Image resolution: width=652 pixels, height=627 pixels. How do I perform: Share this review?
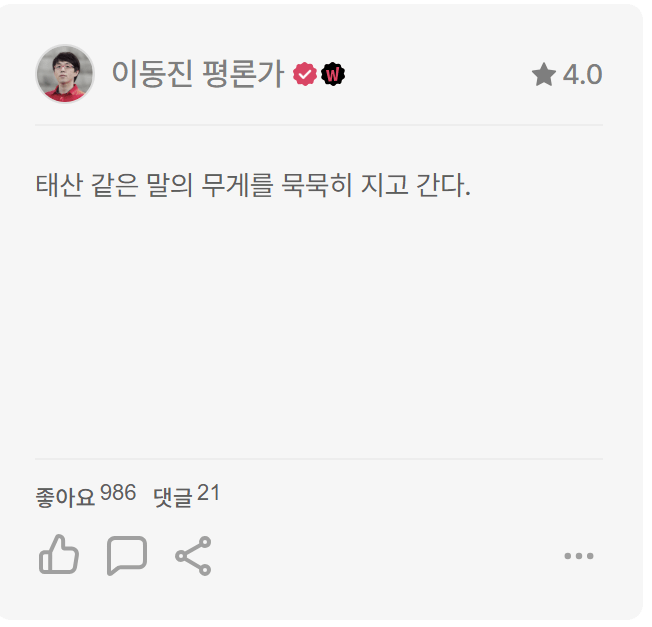(x=193, y=556)
